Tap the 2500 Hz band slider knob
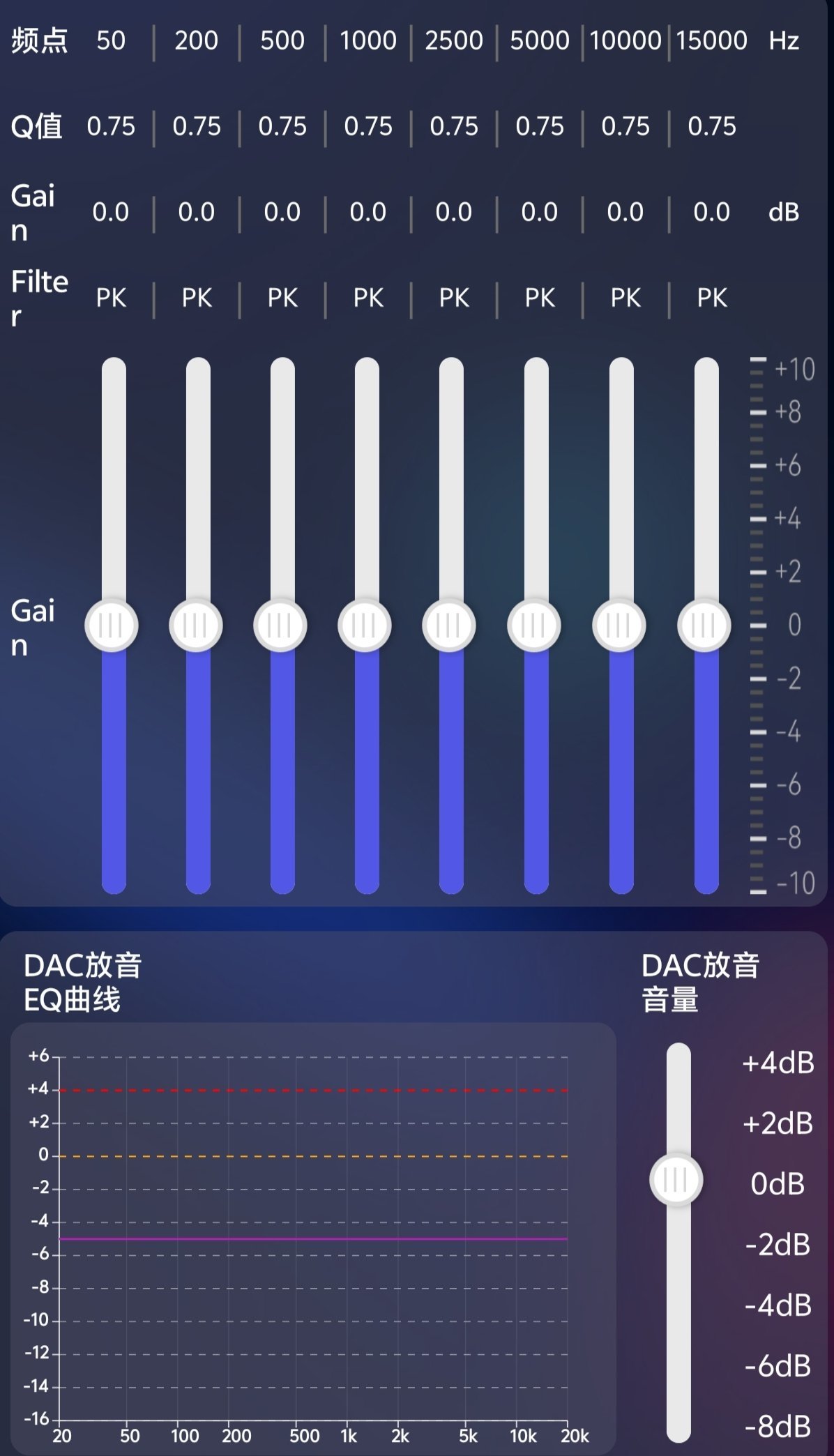 (x=449, y=625)
